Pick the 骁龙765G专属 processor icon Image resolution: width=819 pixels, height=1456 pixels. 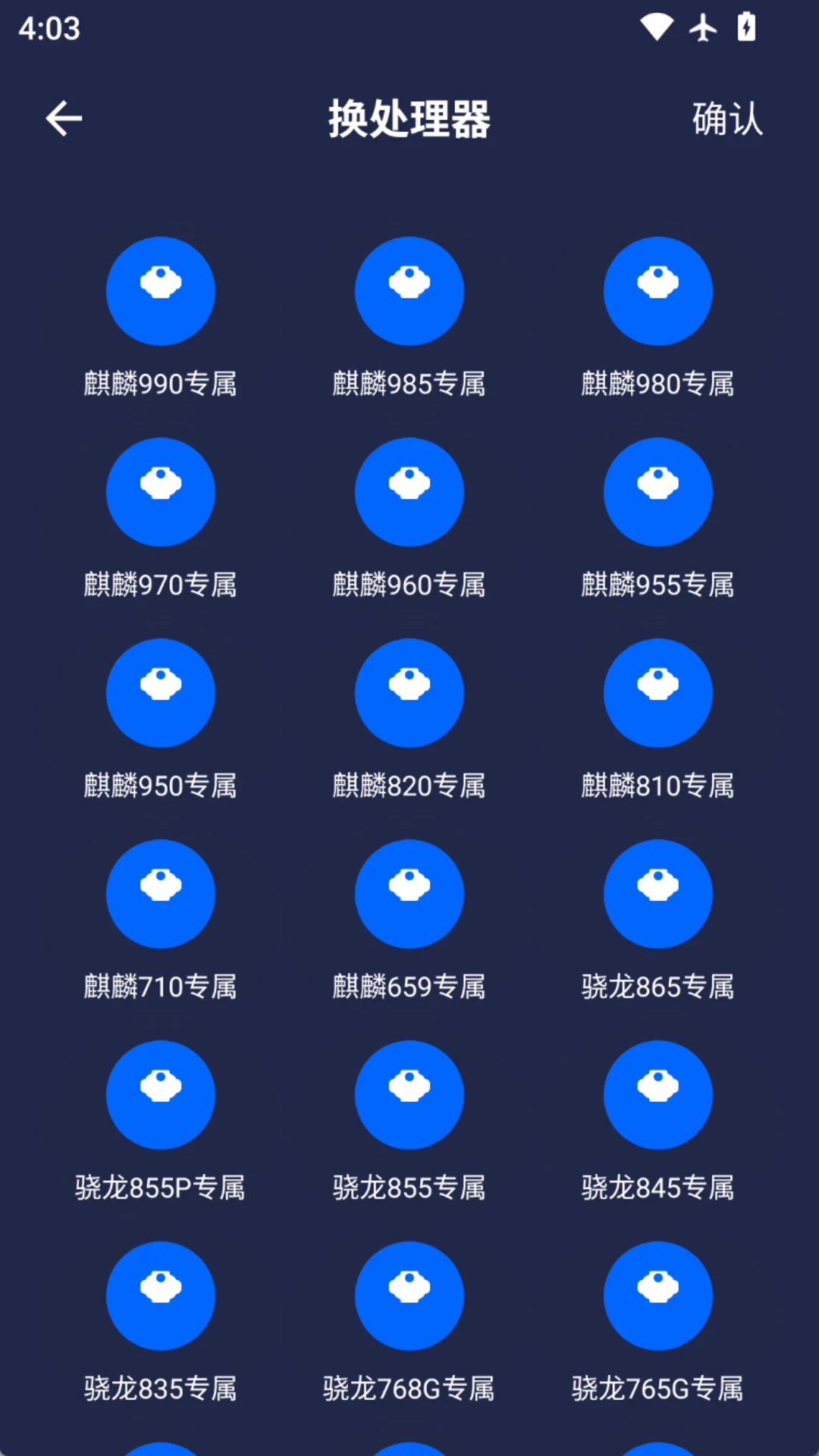(657, 1297)
